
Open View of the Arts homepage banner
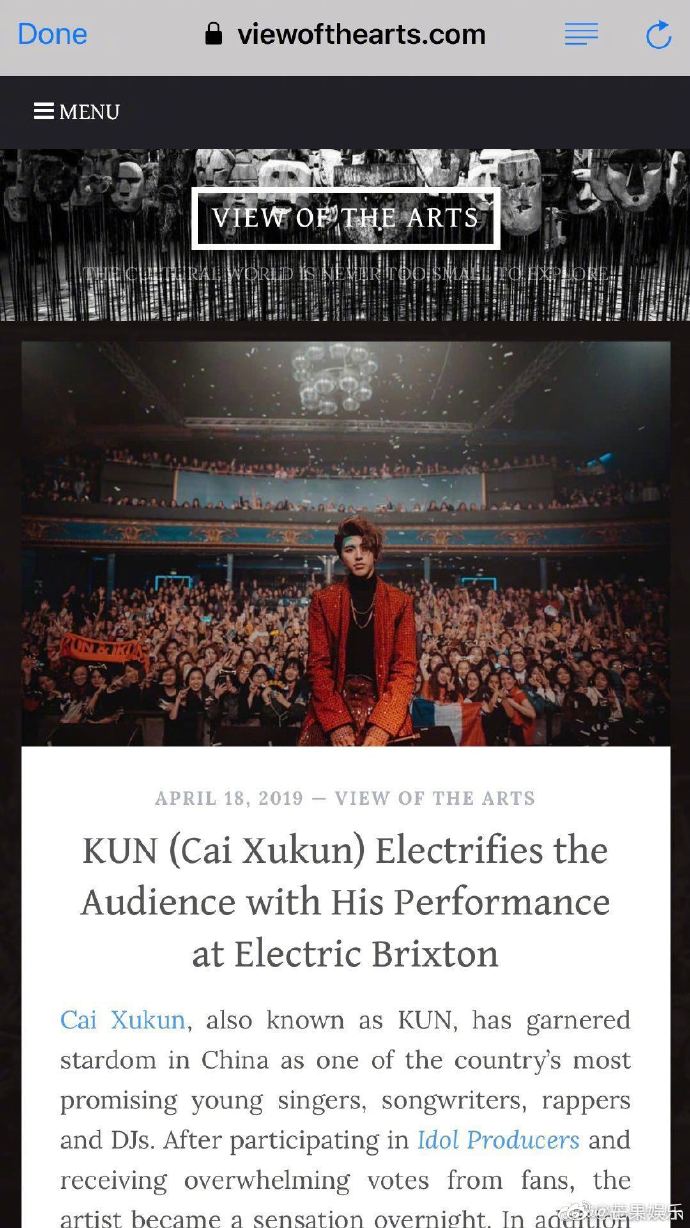pos(346,218)
